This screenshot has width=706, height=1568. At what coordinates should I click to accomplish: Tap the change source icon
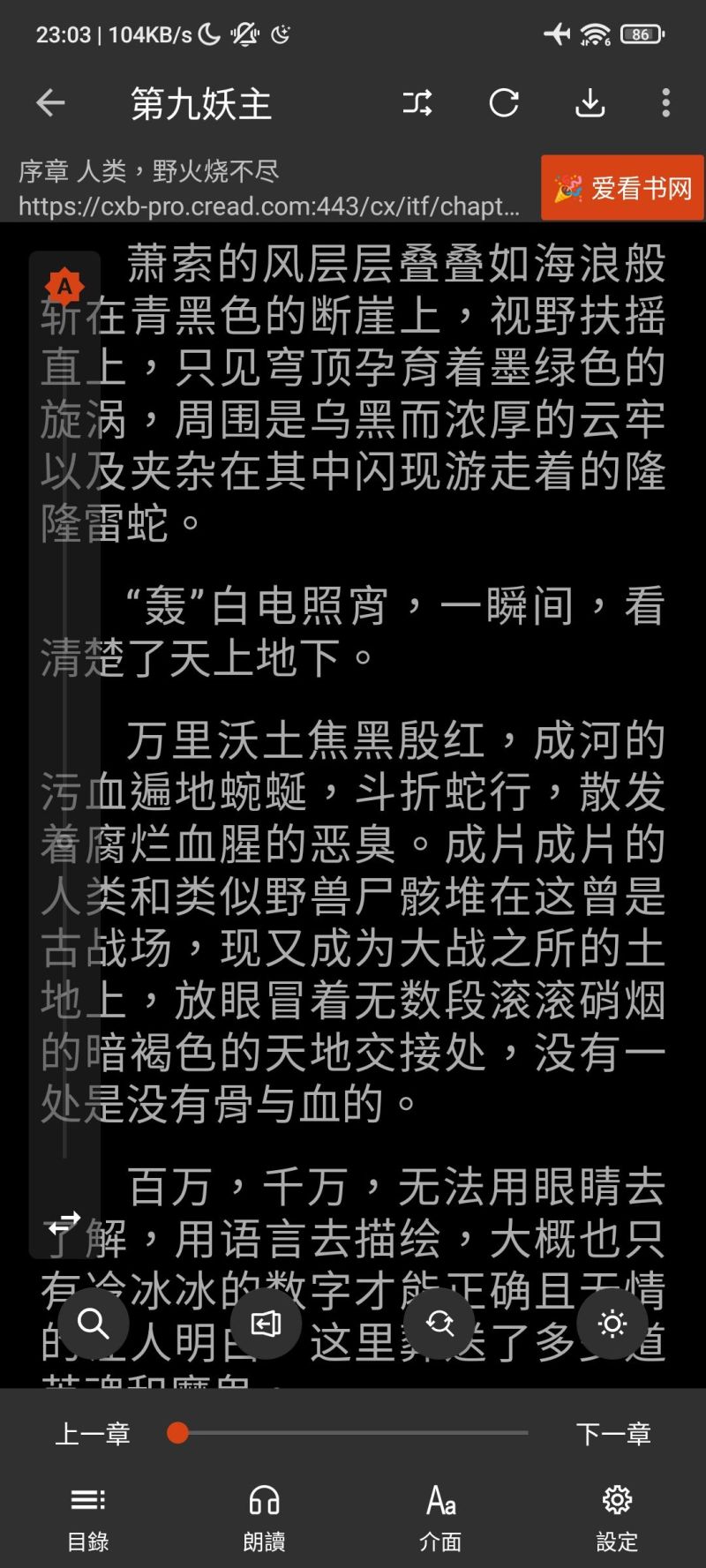(417, 103)
